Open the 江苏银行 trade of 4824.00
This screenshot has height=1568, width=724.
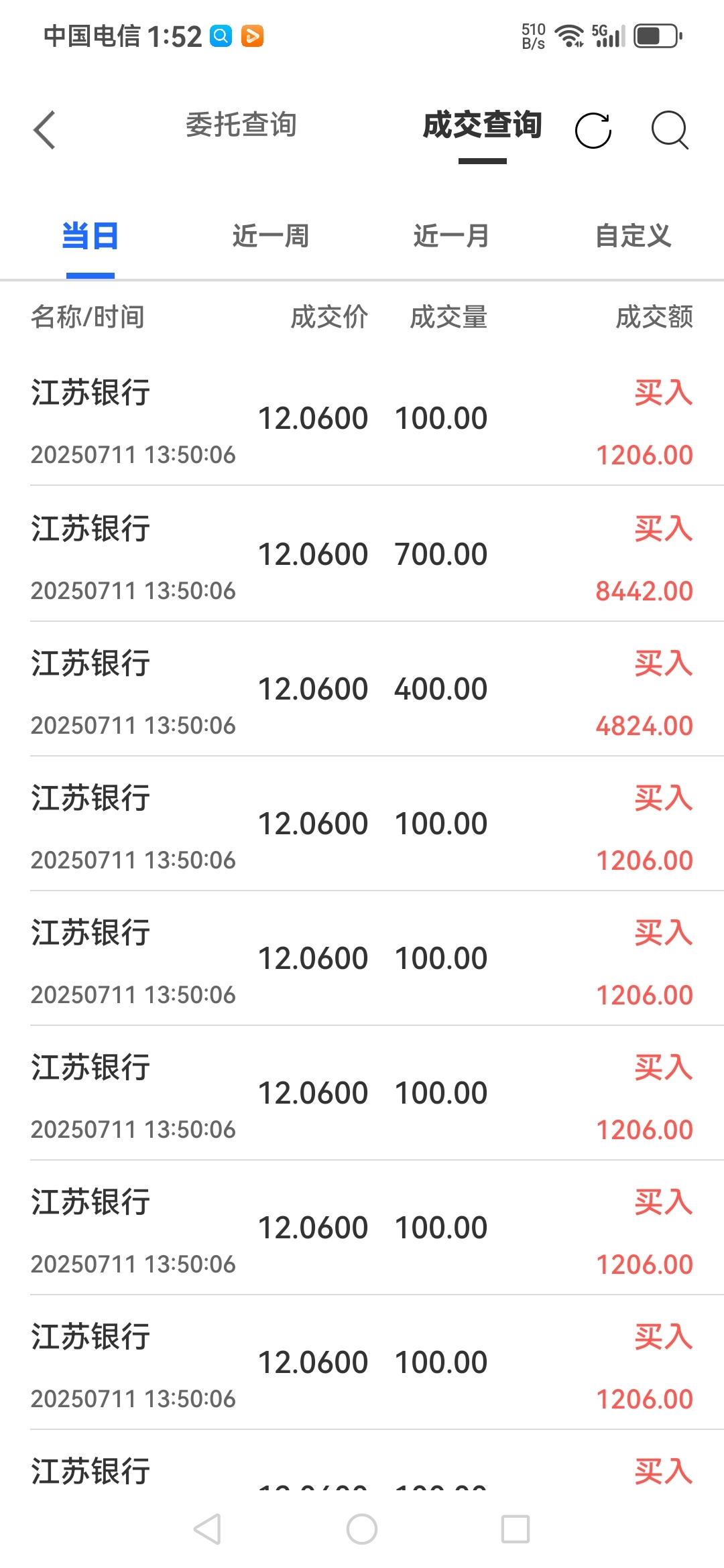362,689
